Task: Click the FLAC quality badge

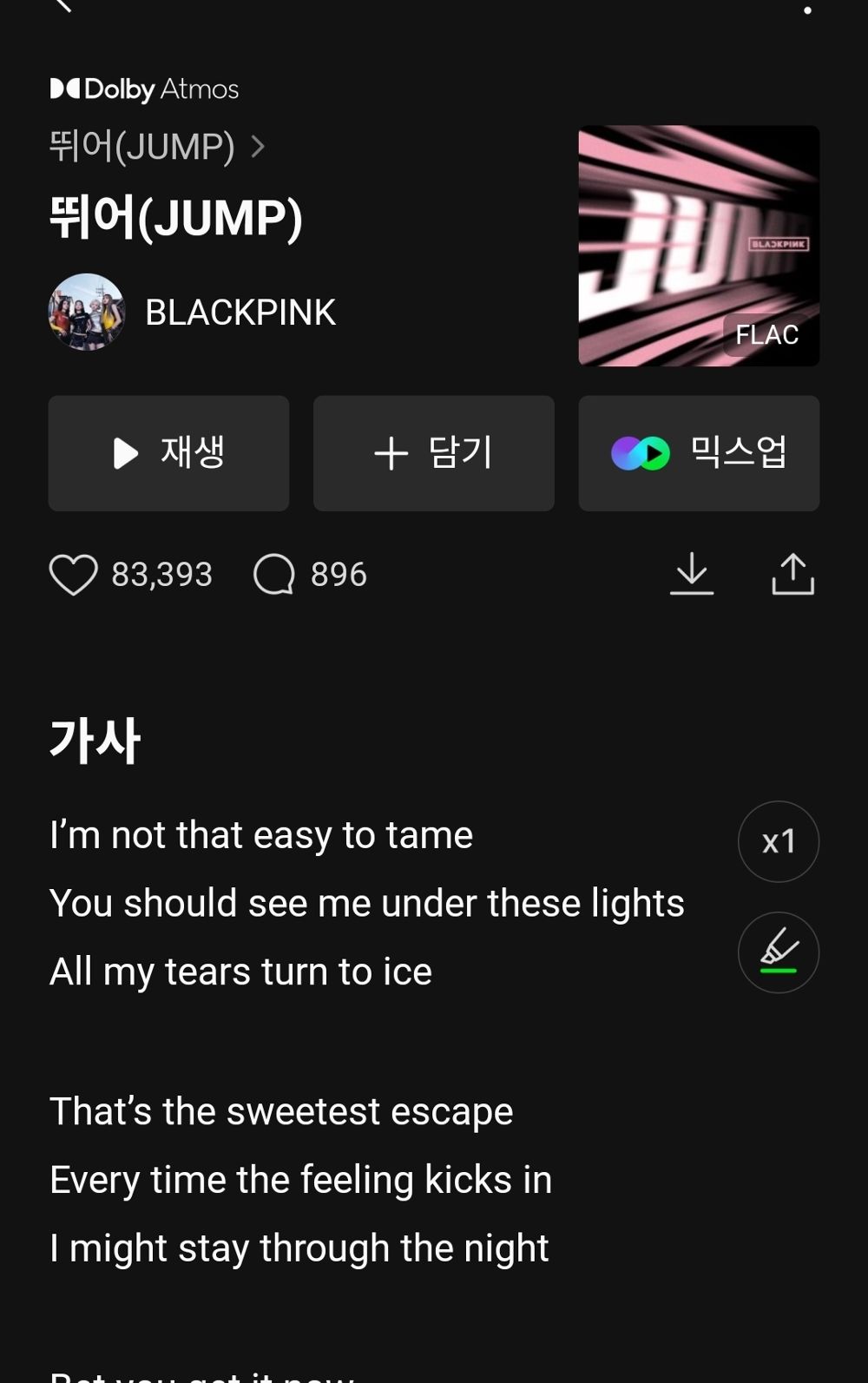Action: [x=767, y=335]
